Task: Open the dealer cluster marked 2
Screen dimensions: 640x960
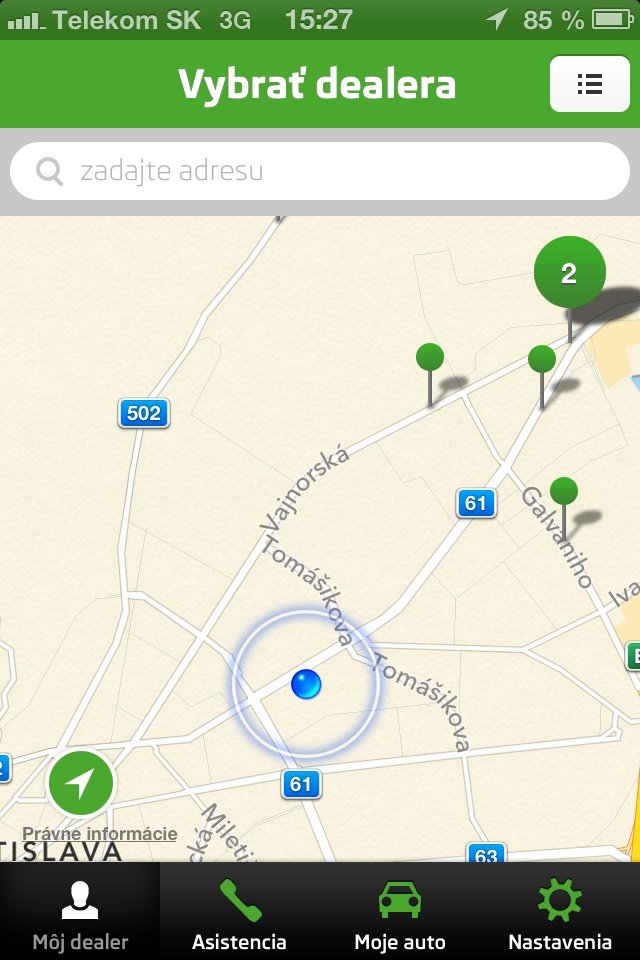Action: tap(570, 273)
